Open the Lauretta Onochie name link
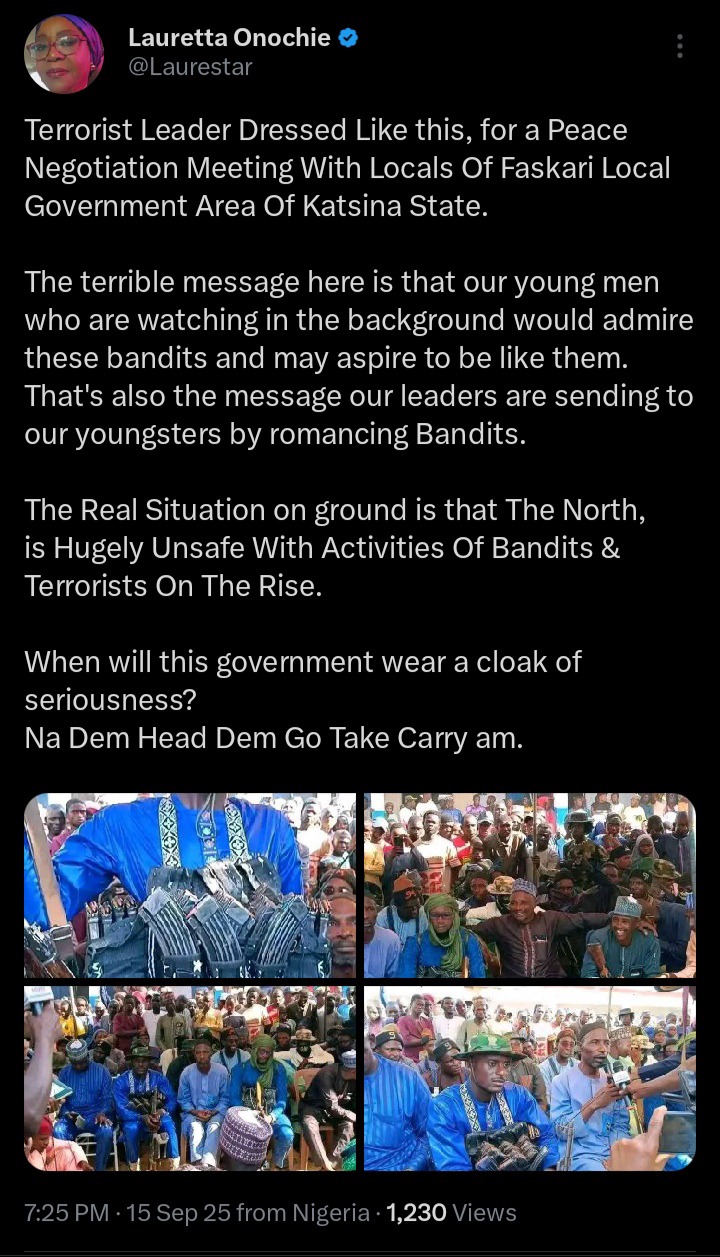Screen dimensions: 720x1257 [x=230, y=38]
